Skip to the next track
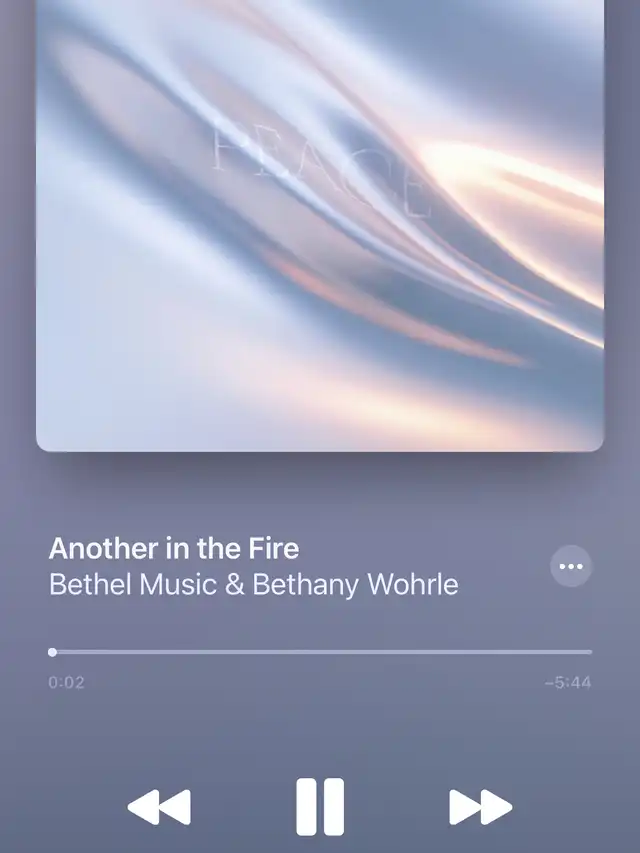This screenshot has width=640, height=853. (x=480, y=806)
